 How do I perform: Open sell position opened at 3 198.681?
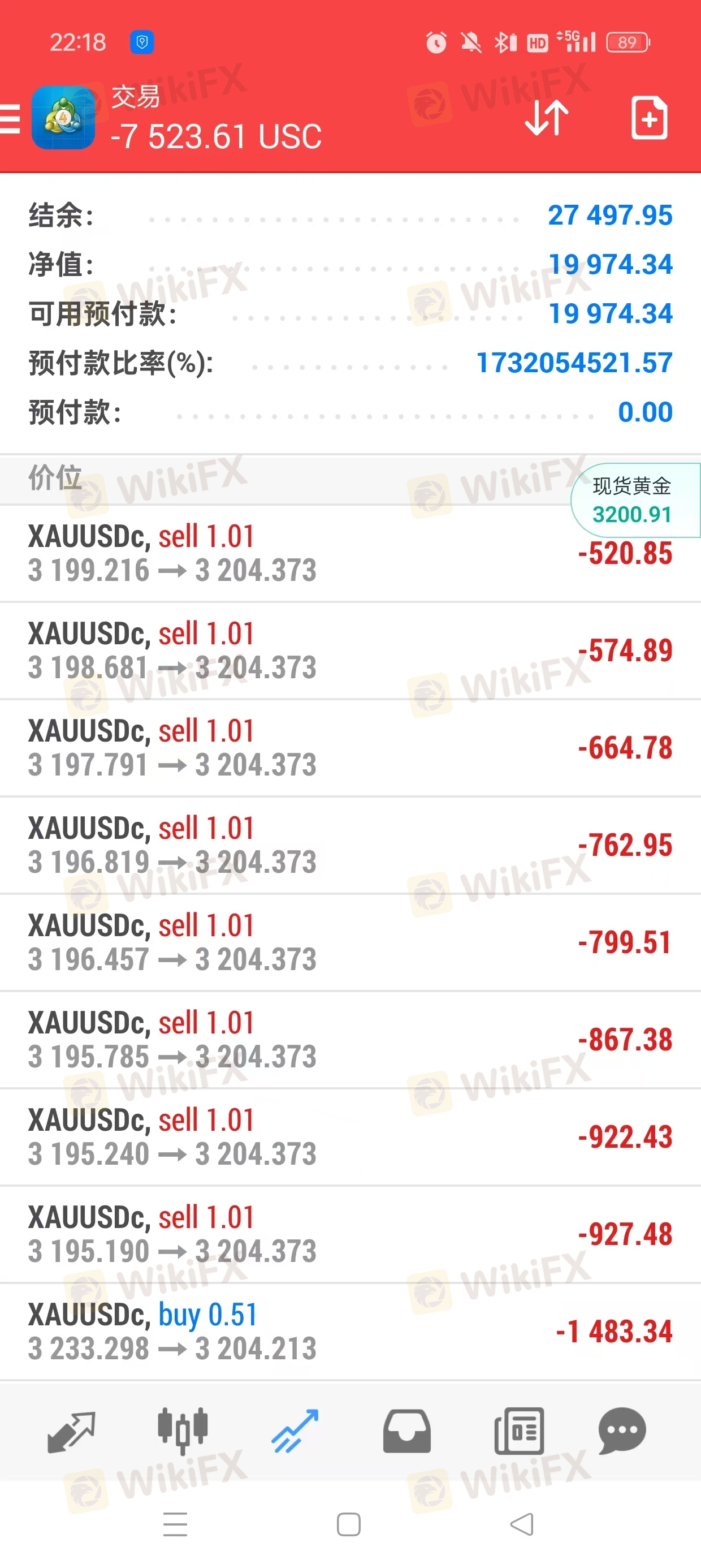[350, 651]
